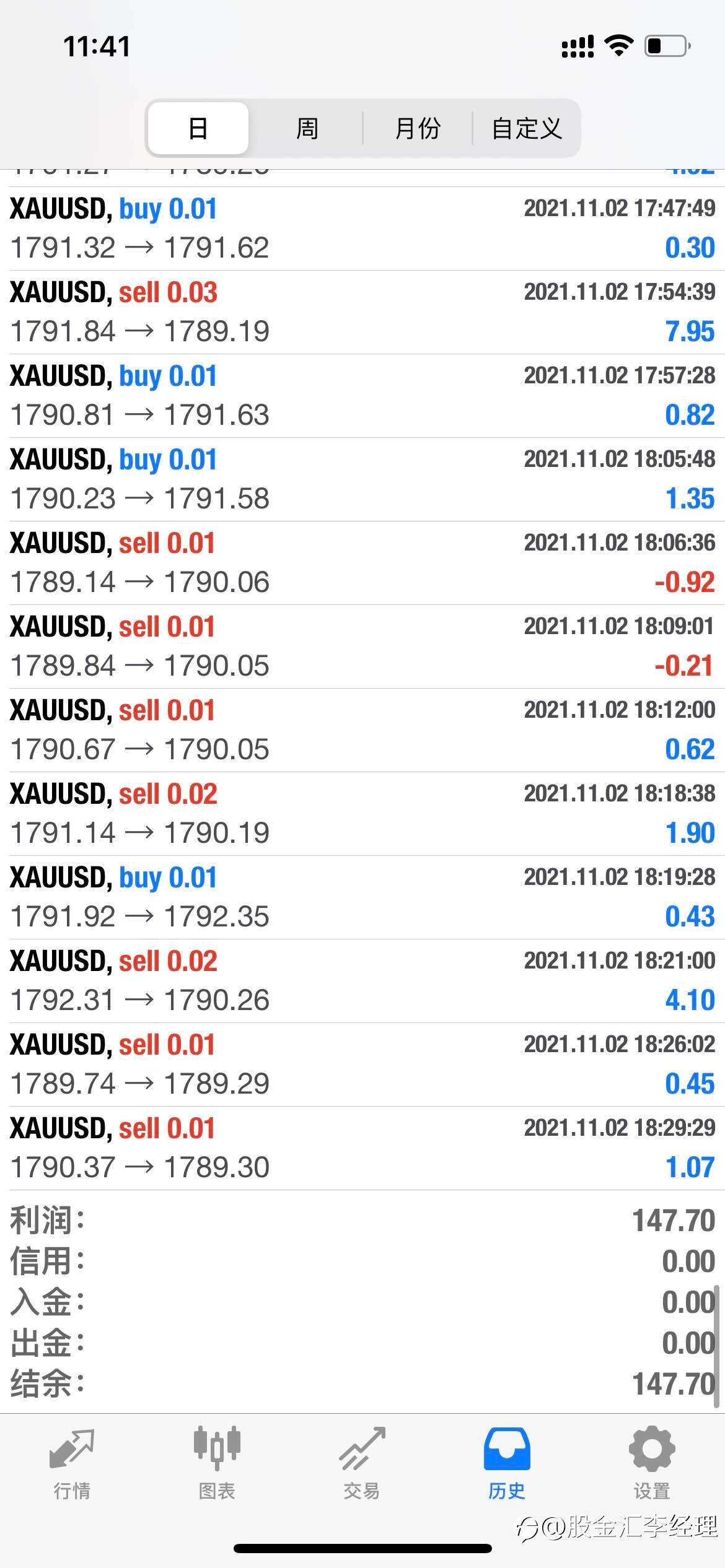Select the 日 (day) period segment

point(198,128)
